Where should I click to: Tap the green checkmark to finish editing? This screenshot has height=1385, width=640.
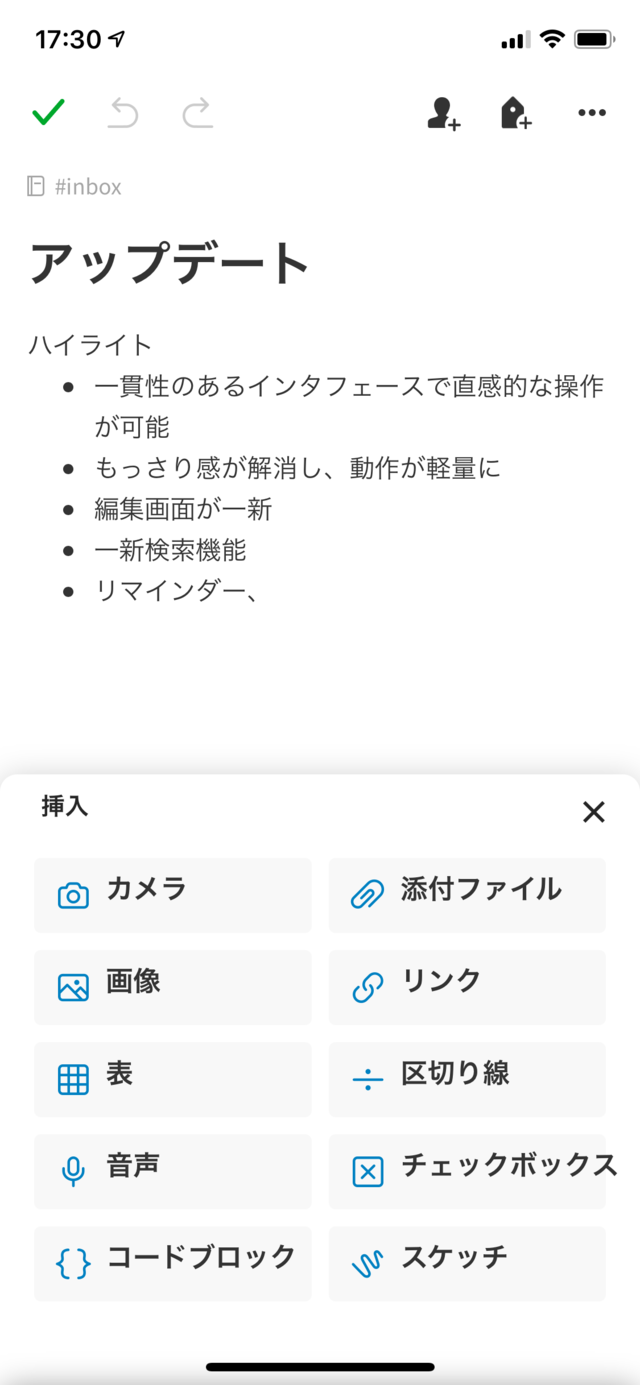tap(48, 112)
